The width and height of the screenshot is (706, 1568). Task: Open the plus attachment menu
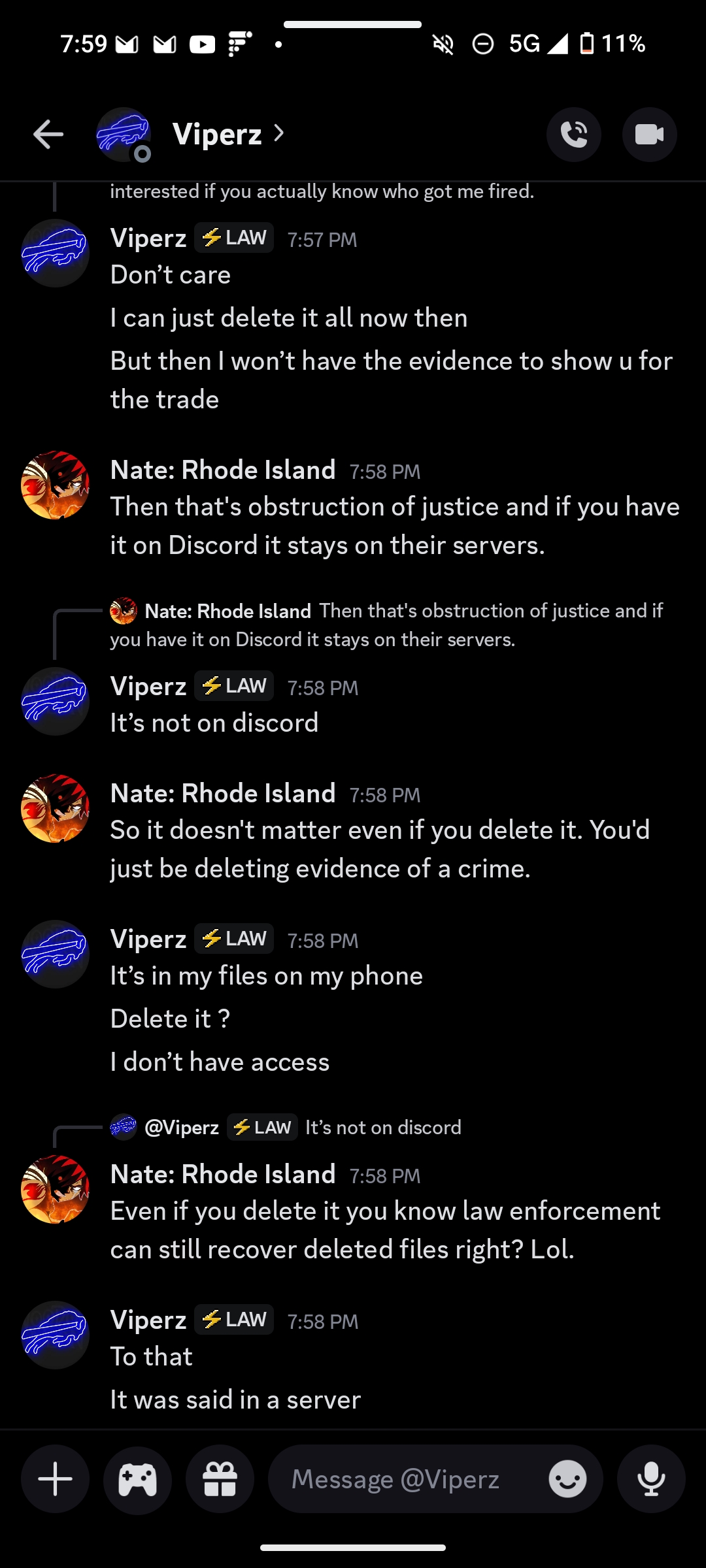(x=56, y=1479)
